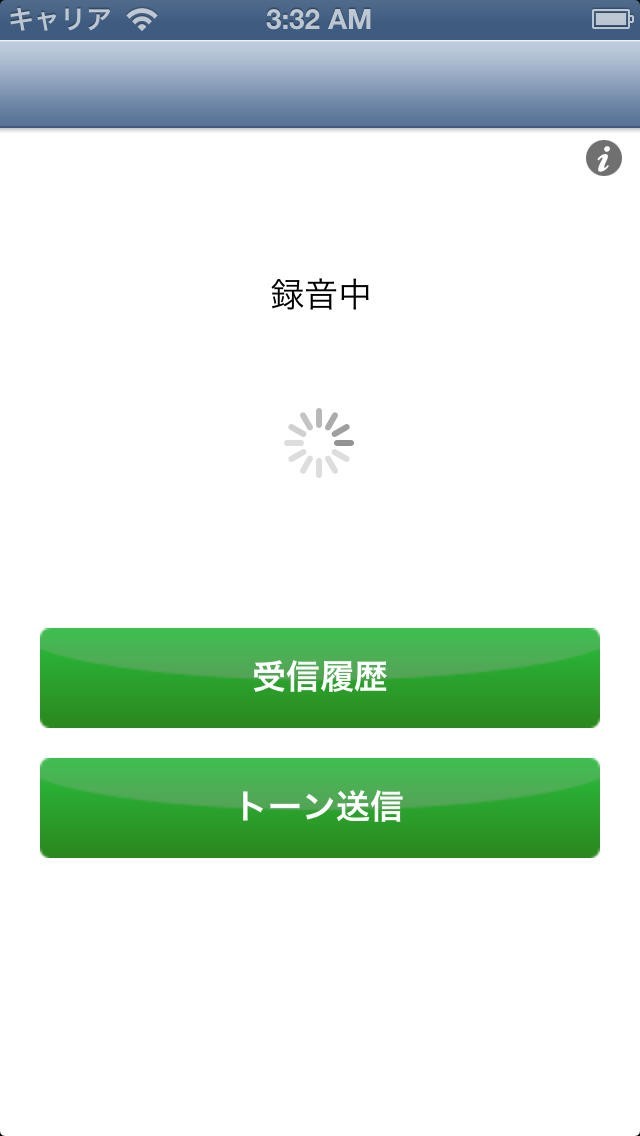Tap the トーン送信 button

[x=320, y=807]
